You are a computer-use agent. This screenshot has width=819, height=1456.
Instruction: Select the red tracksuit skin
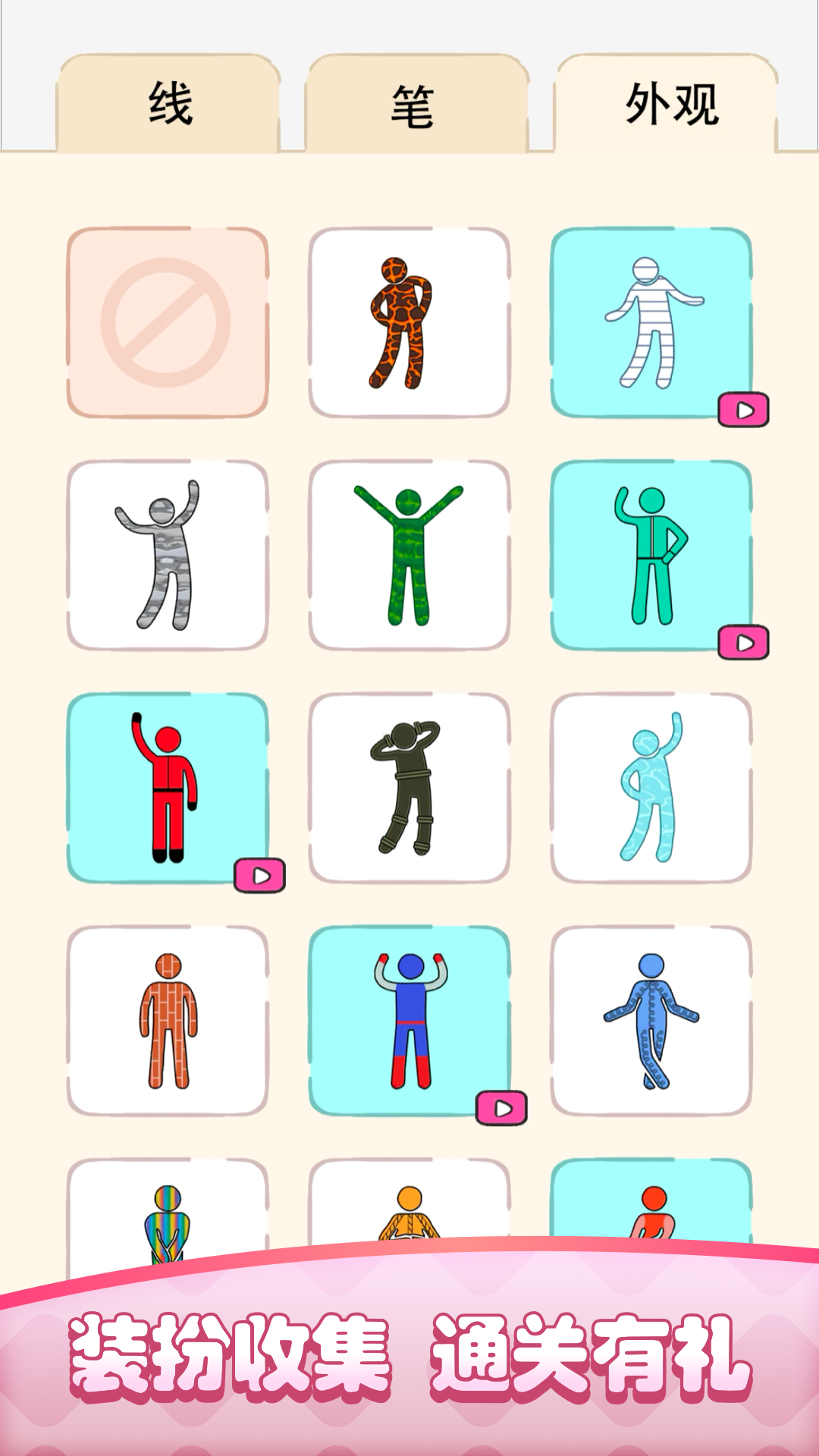click(168, 788)
